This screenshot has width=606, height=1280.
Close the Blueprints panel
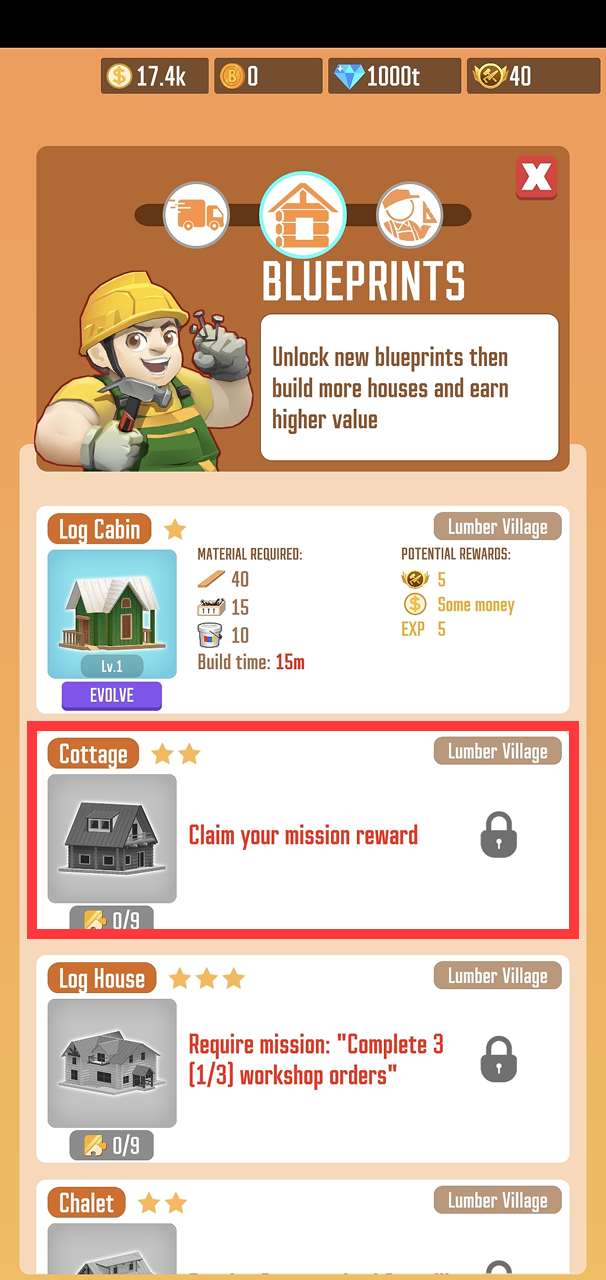tap(536, 178)
